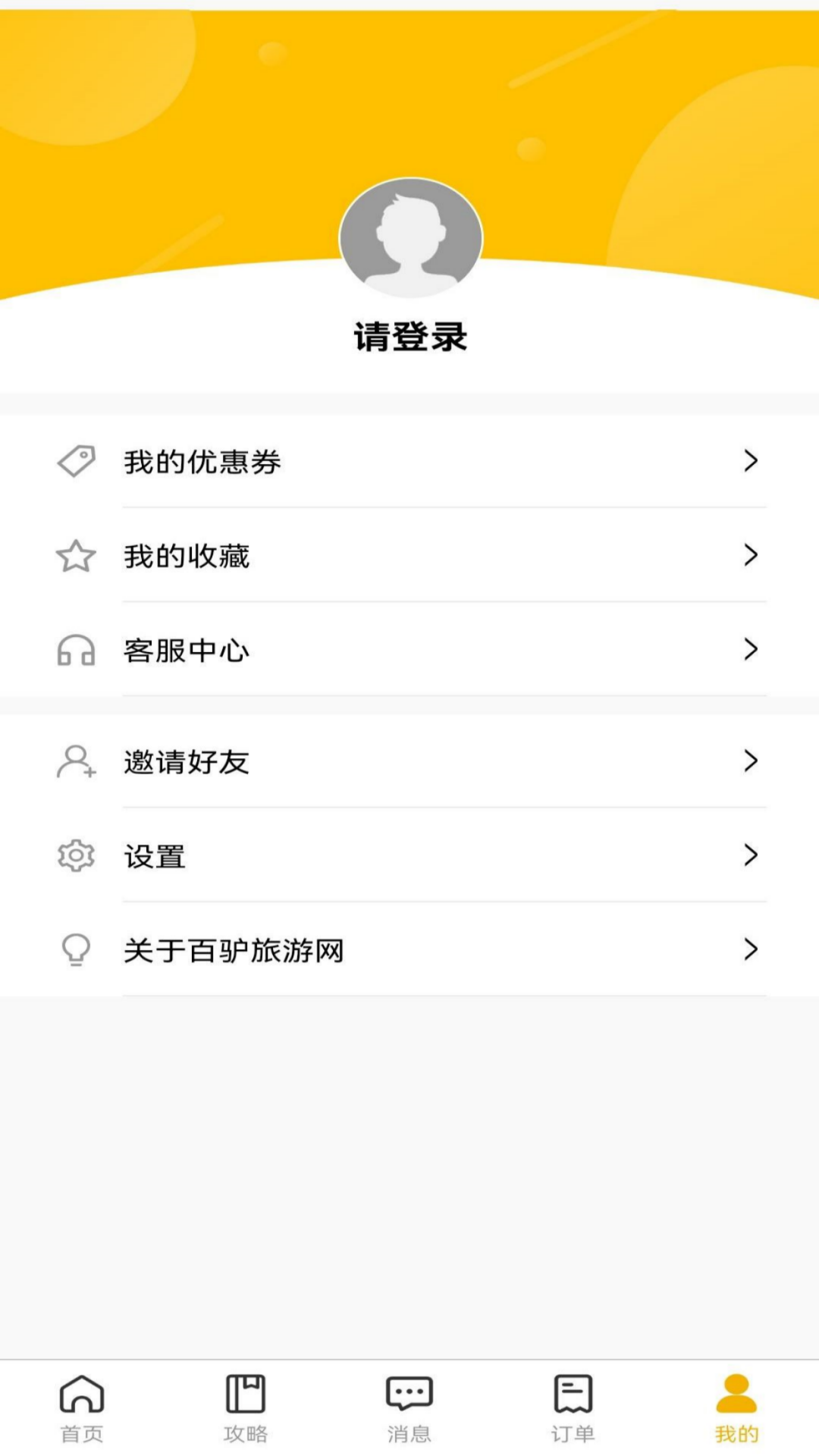Click the message bubble icon labeled 消息

point(409,1407)
